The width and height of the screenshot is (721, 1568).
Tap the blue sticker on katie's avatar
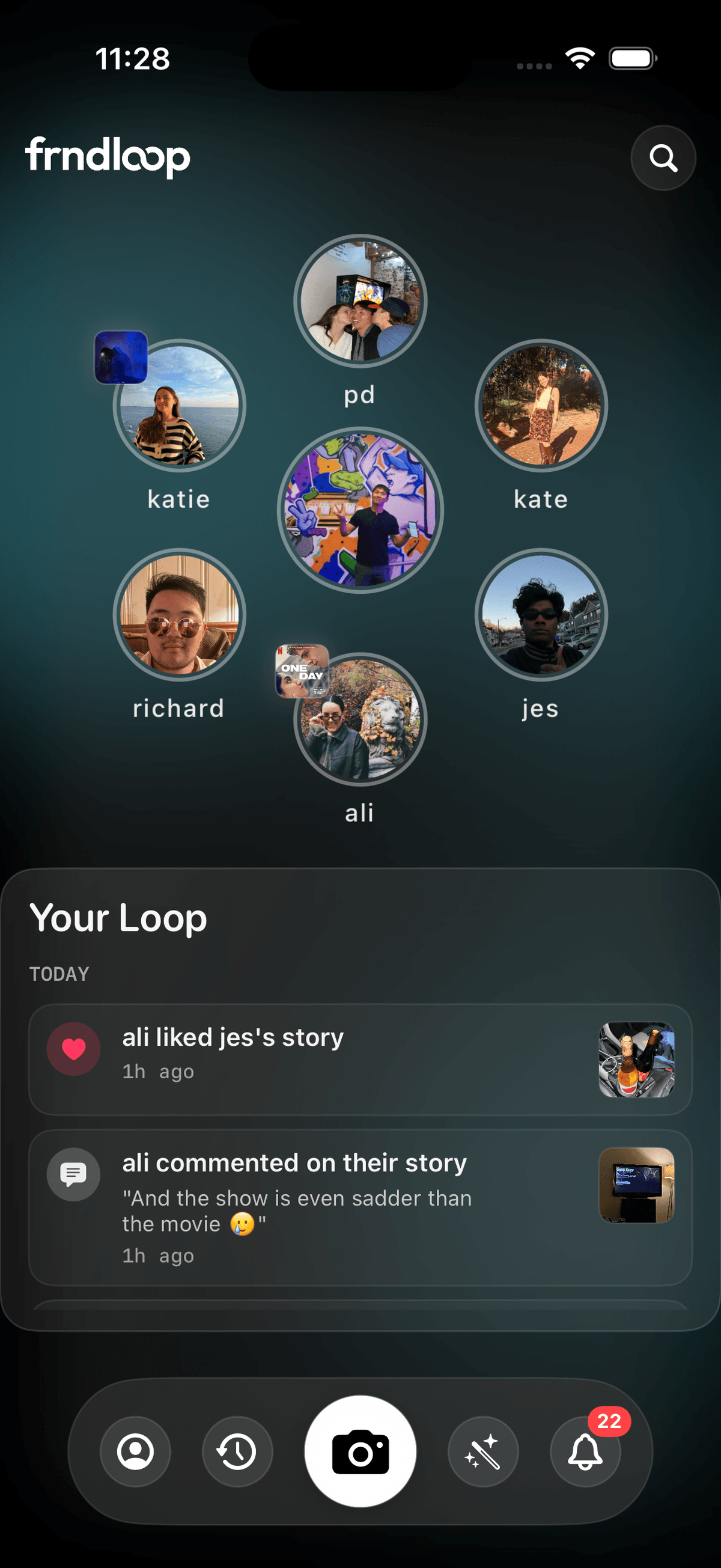(121, 358)
